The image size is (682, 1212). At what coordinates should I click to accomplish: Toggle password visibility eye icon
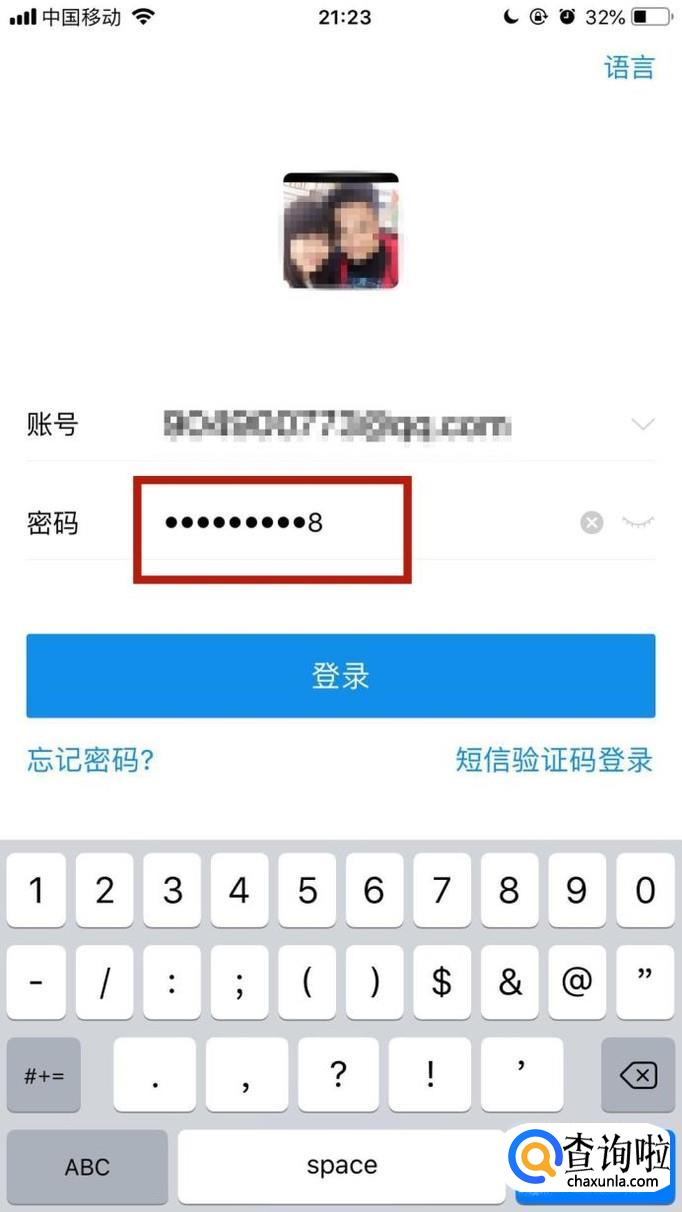638,522
